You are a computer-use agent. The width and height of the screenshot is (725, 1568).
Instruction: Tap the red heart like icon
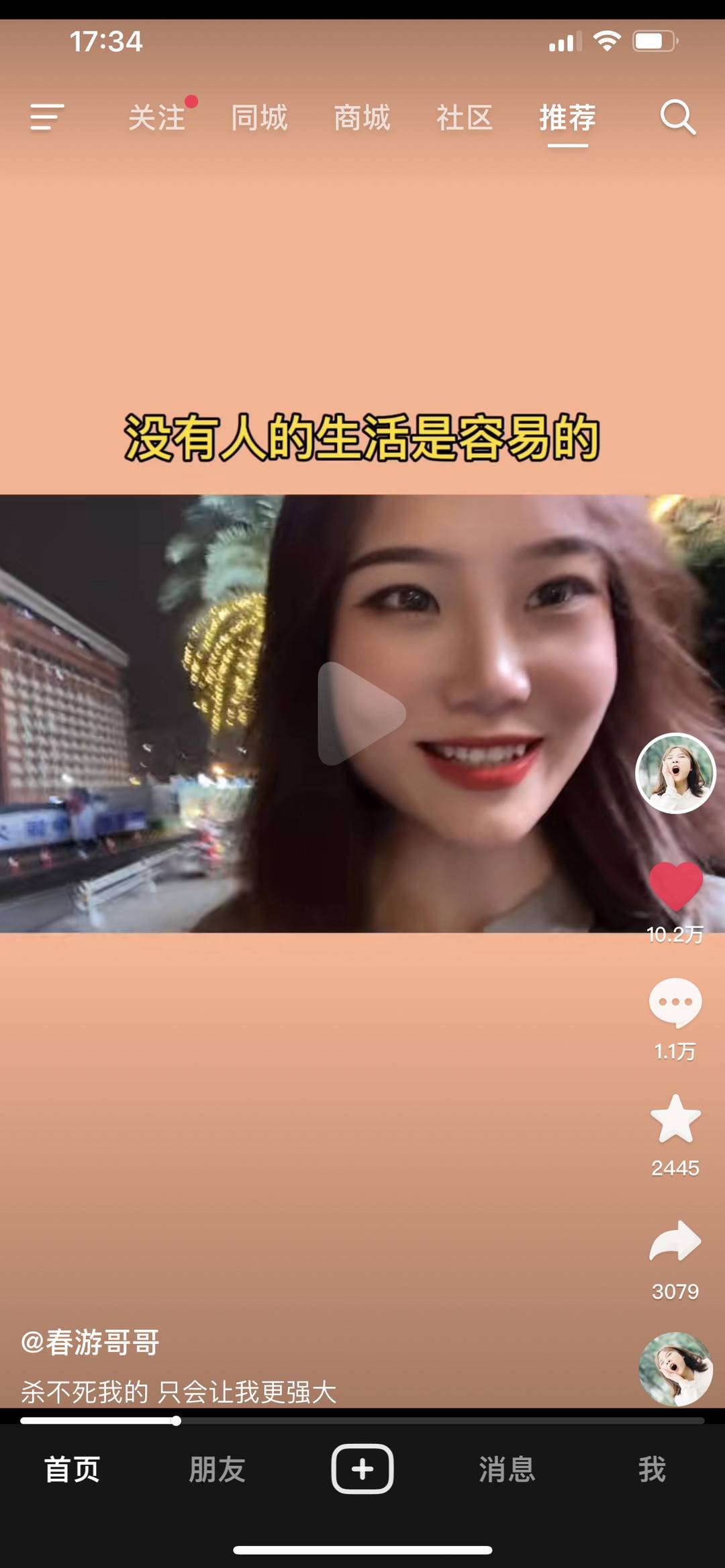click(x=675, y=886)
